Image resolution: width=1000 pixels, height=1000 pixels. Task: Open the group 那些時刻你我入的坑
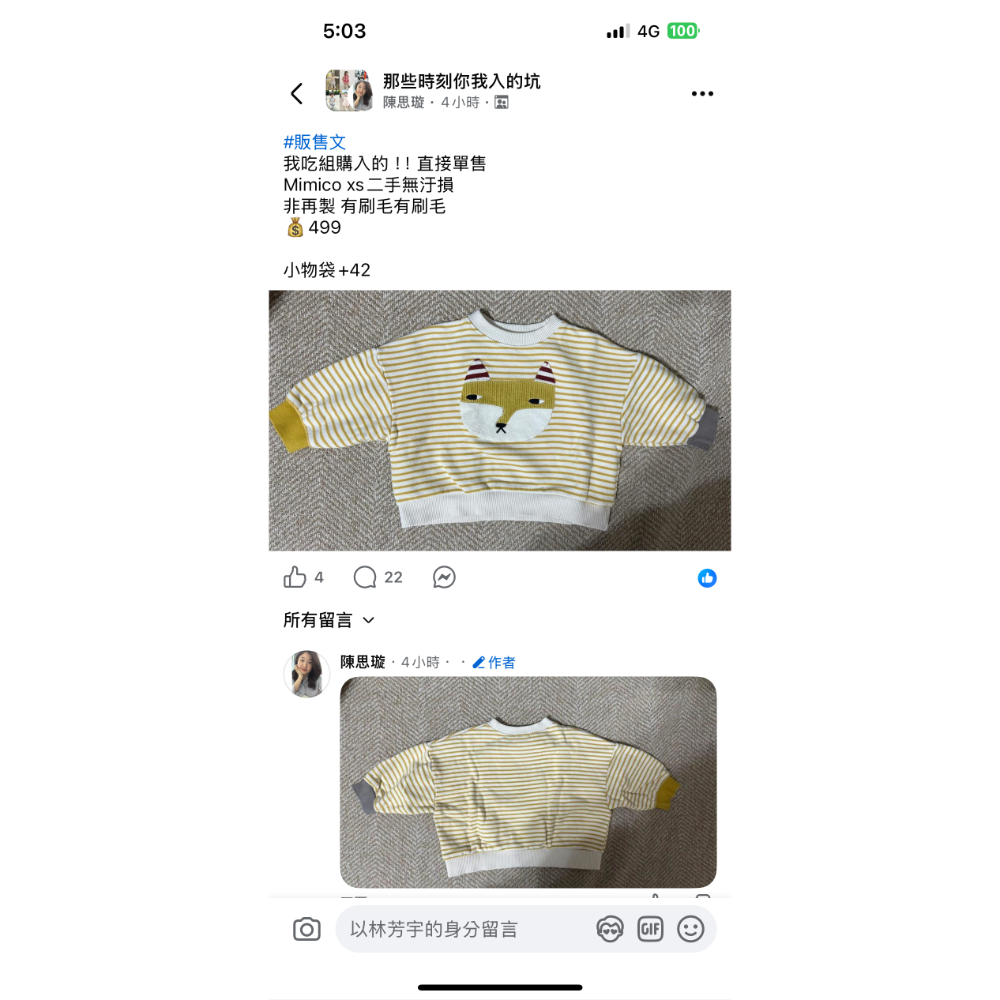[461, 81]
